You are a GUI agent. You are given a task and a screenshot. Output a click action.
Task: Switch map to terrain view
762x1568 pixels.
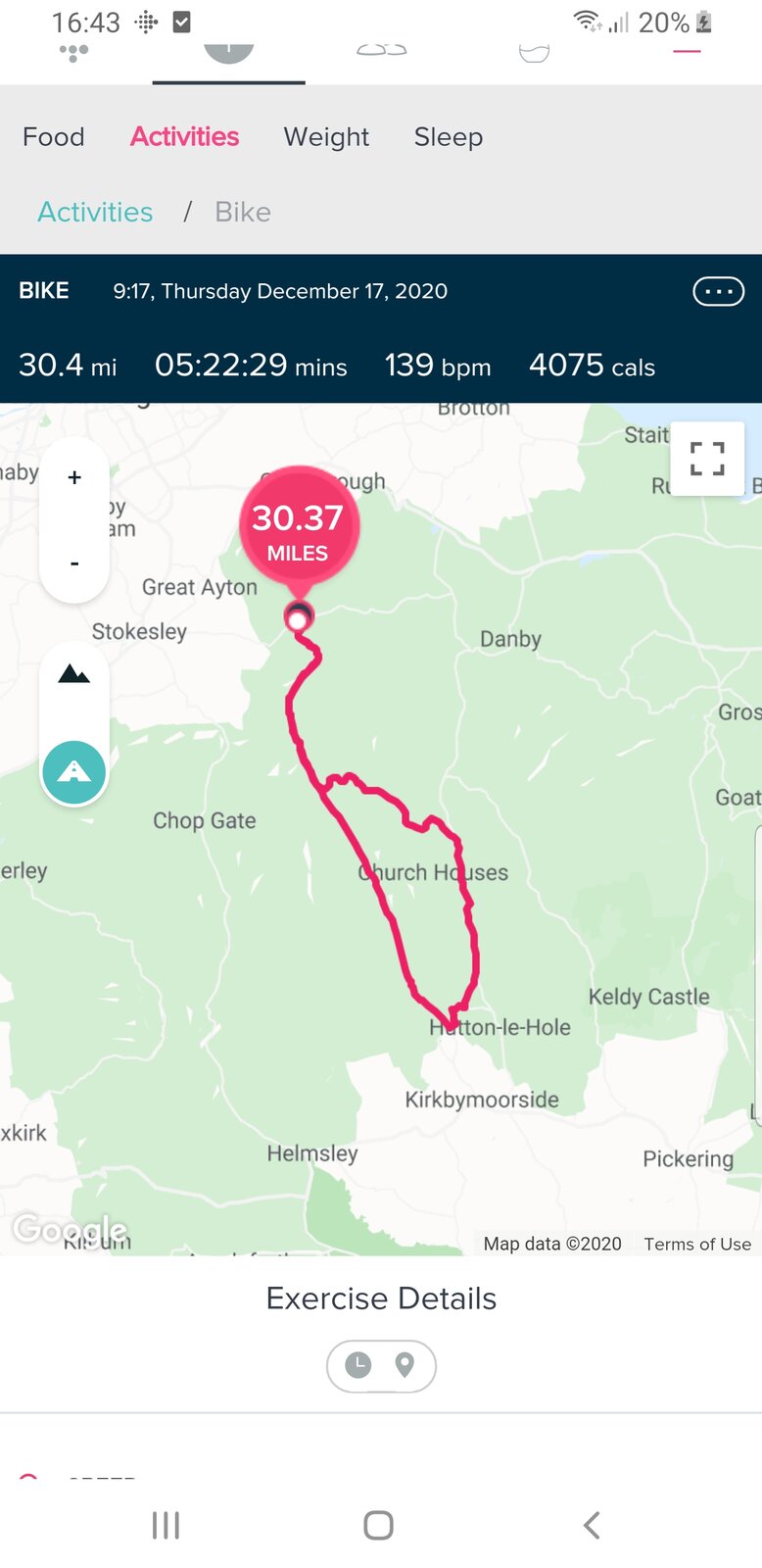click(74, 674)
